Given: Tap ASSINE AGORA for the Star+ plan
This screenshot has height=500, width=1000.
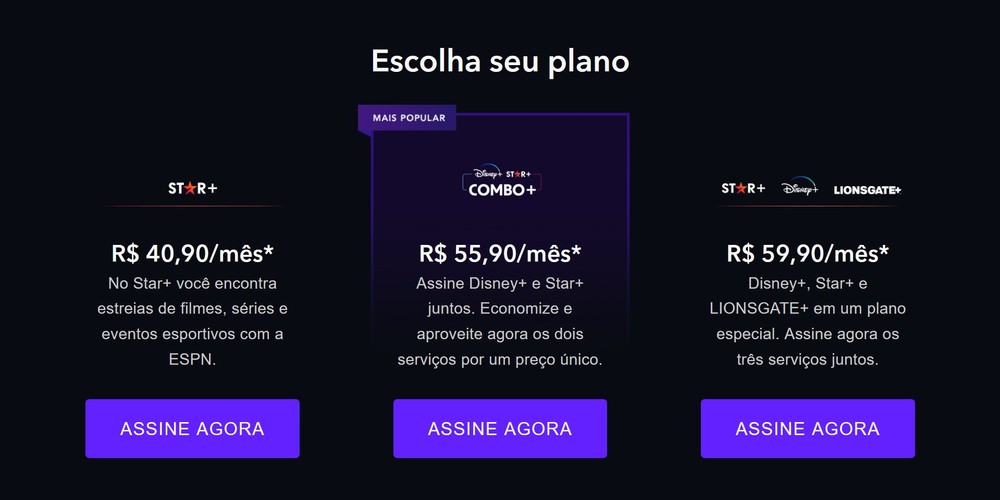Looking at the screenshot, I should coord(192,429).
